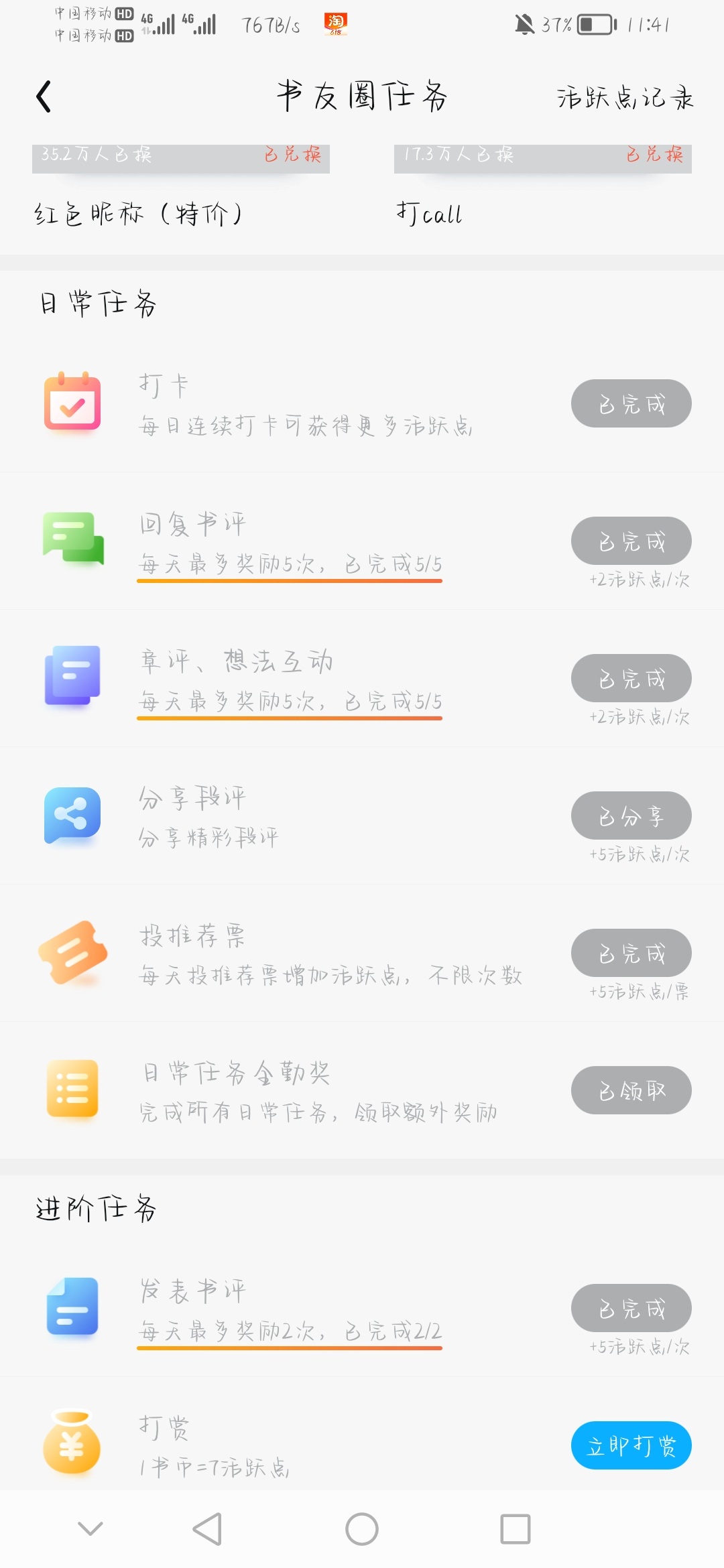Screen dimensions: 724x1568
Task: Tap 已分享 button for 分享段评
Action: (x=631, y=815)
